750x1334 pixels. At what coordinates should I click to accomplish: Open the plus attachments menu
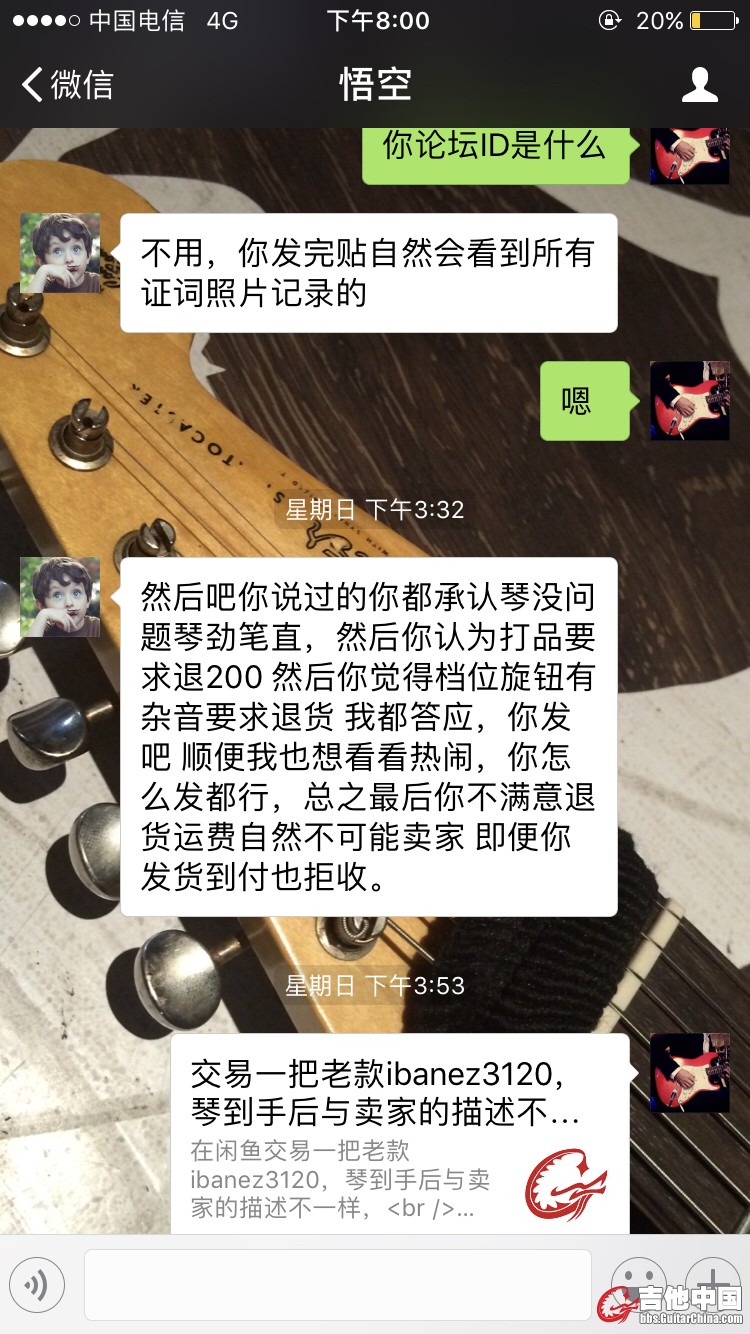click(x=712, y=1279)
